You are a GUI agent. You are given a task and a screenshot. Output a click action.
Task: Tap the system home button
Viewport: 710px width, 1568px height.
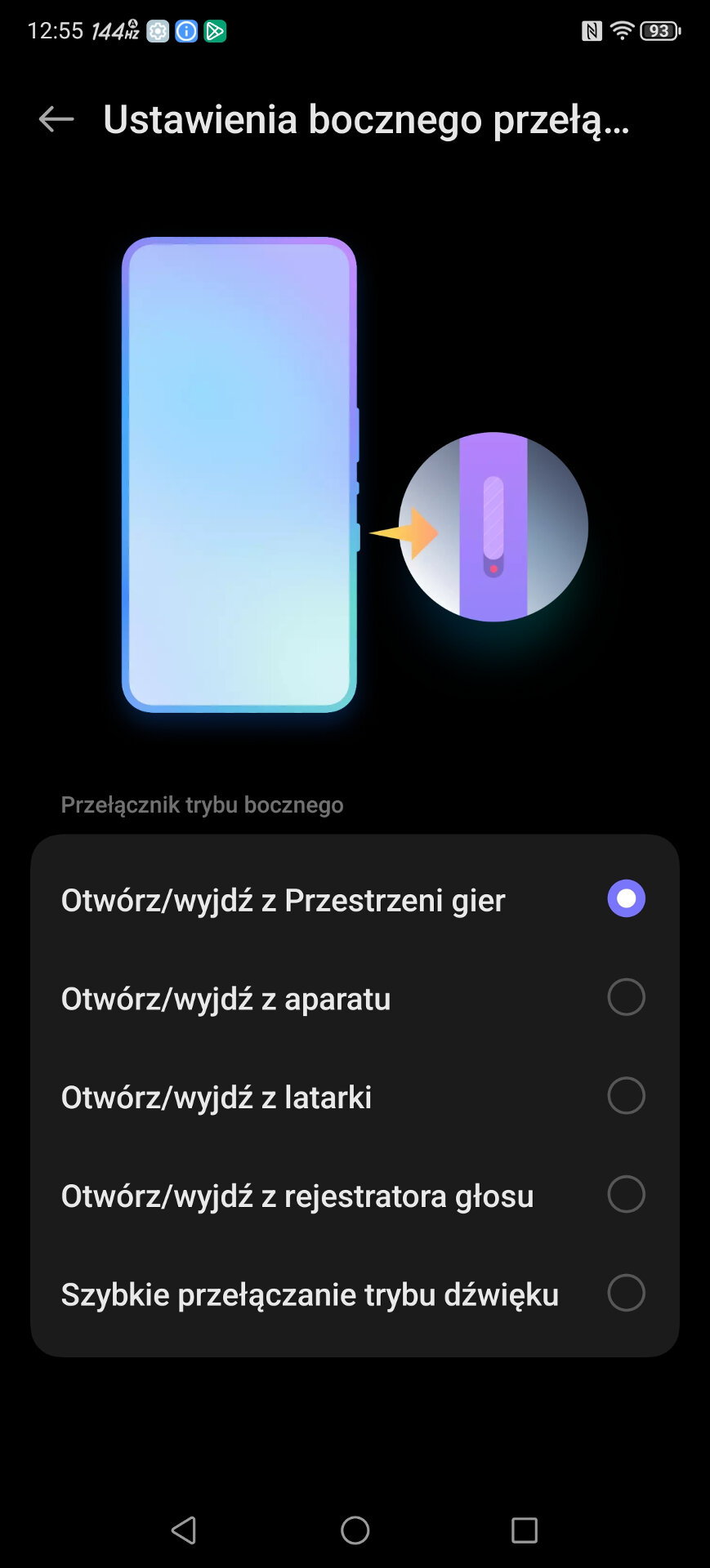tap(355, 1530)
